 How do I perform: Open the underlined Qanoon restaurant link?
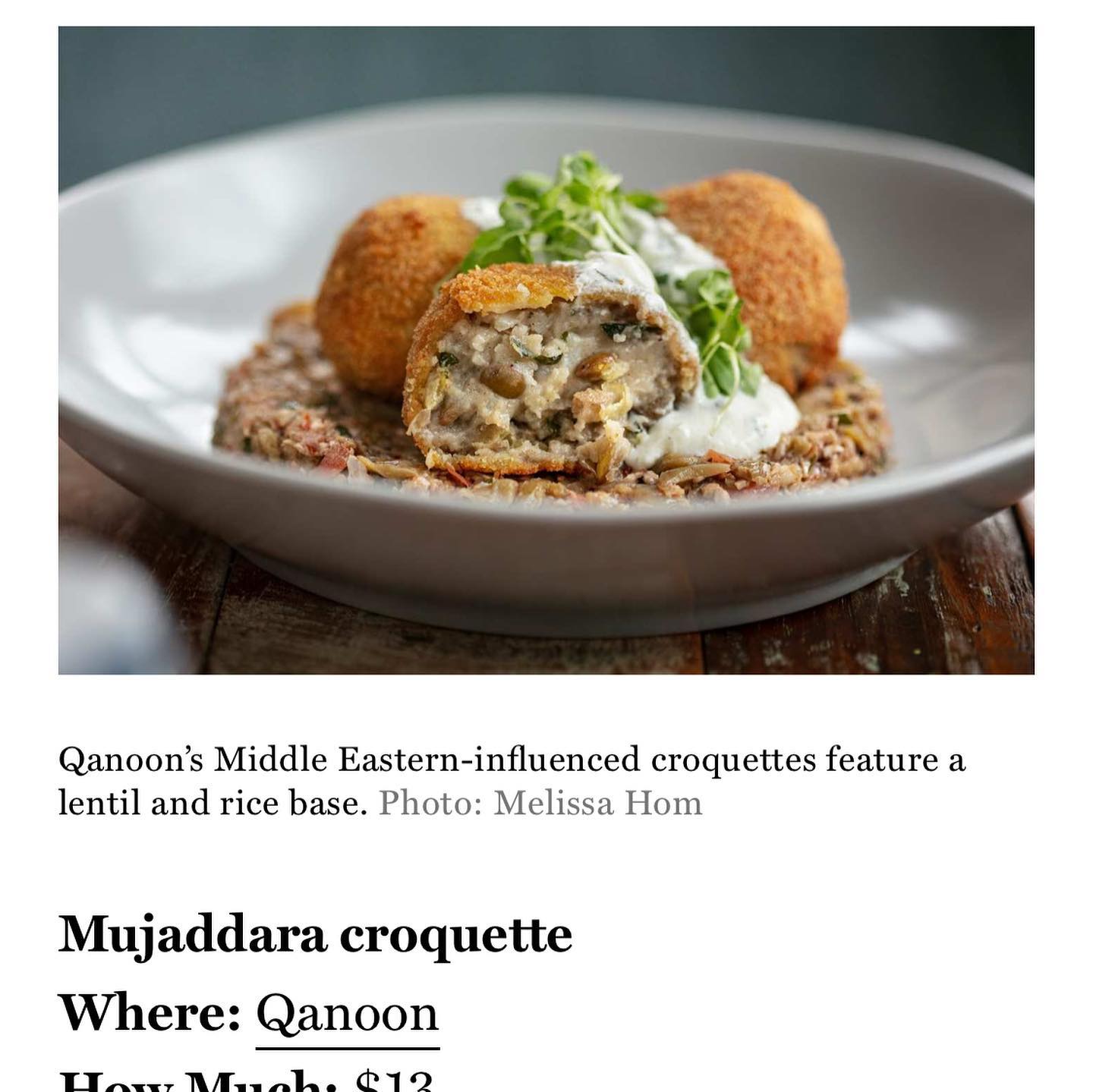(347, 1014)
